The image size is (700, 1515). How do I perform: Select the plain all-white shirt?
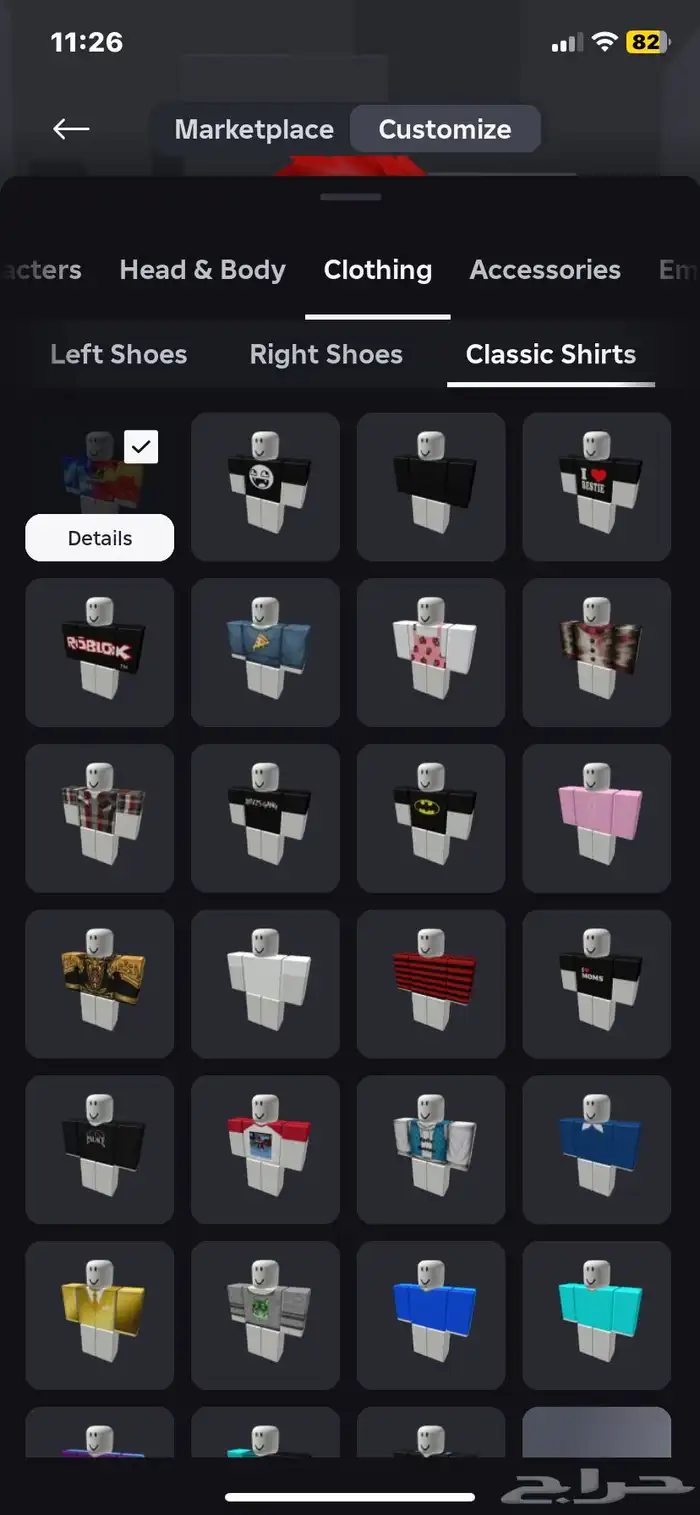(266, 984)
